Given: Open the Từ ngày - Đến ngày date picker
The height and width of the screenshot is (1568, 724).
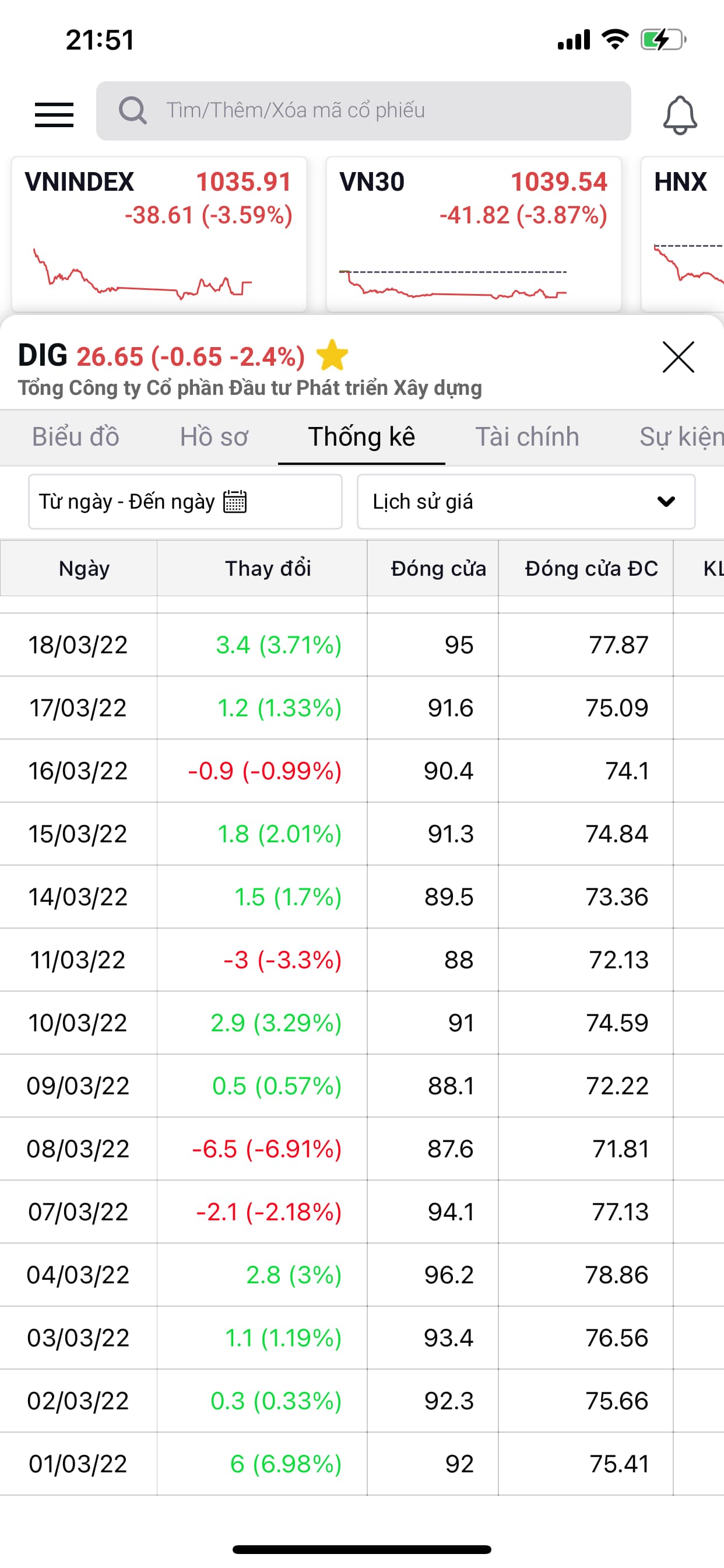Looking at the screenshot, I should click(x=185, y=502).
